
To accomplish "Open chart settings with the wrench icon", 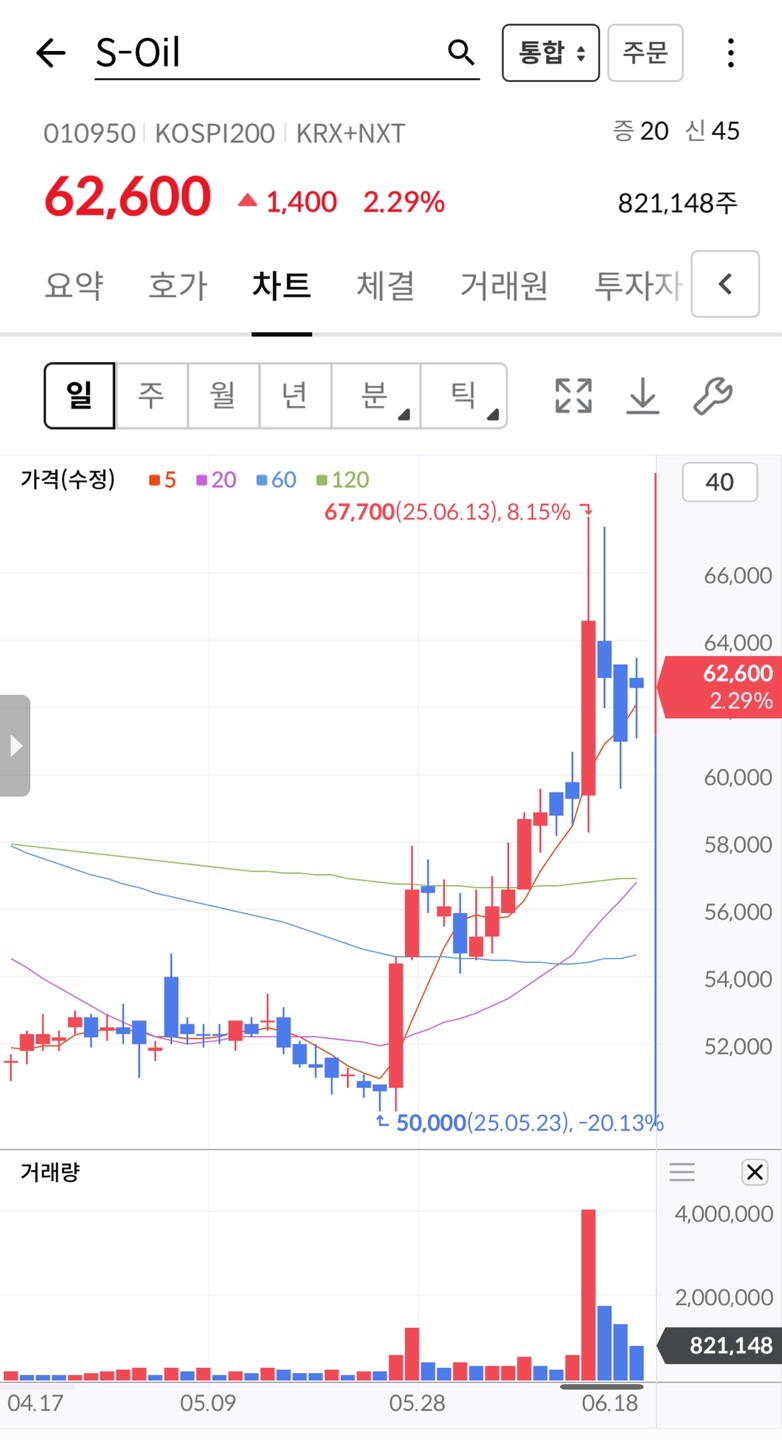I will [714, 396].
